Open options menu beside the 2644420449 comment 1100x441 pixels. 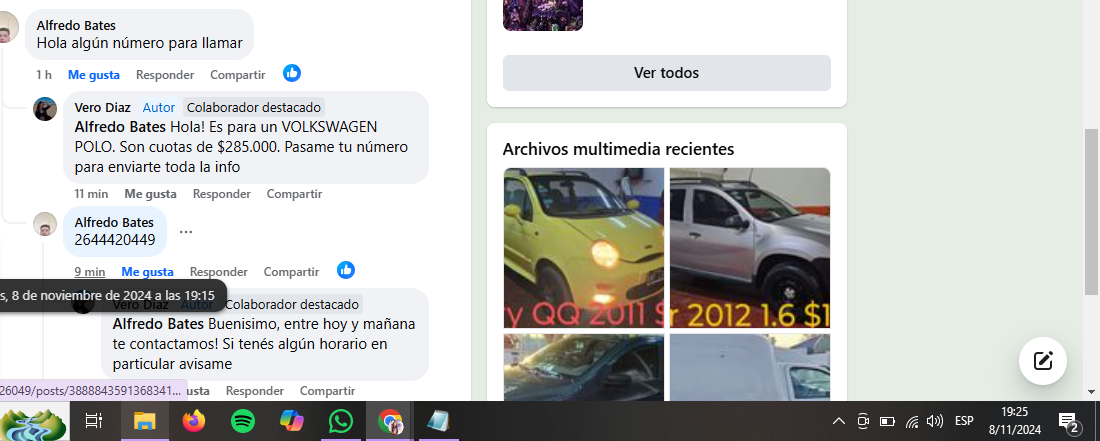click(x=186, y=232)
